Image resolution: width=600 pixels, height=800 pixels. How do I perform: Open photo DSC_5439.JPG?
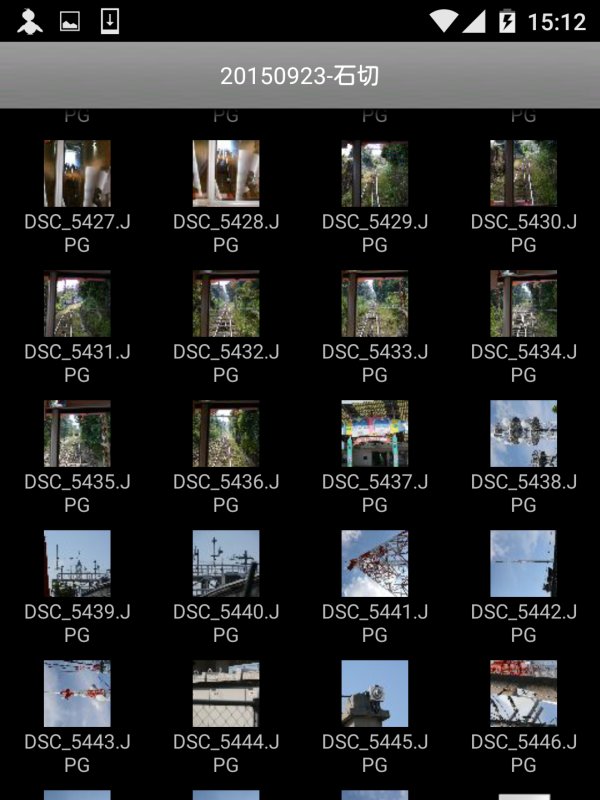[x=77, y=563]
